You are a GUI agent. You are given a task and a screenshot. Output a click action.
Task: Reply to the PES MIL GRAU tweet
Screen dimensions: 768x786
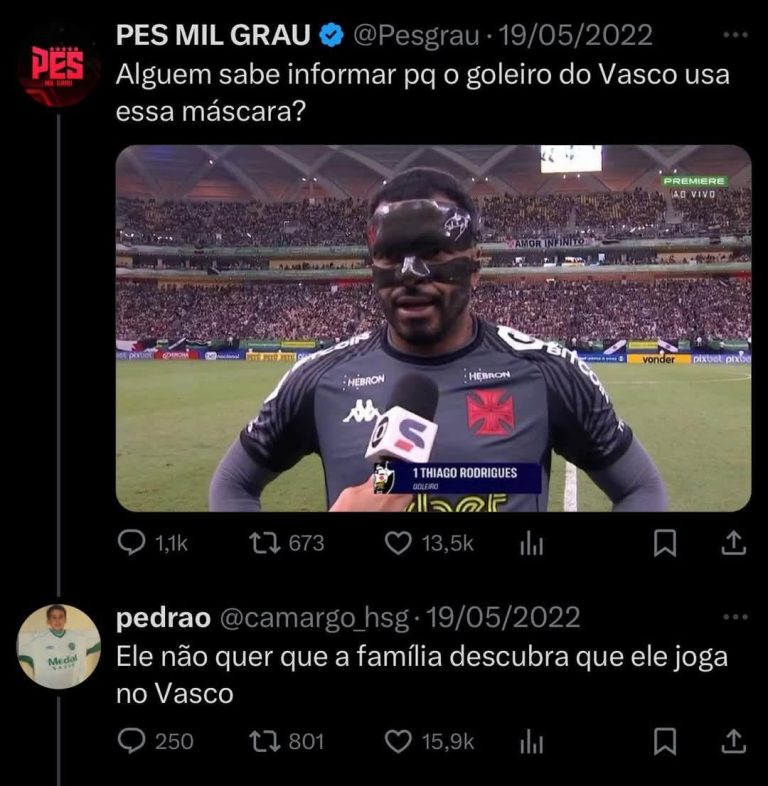(x=133, y=543)
